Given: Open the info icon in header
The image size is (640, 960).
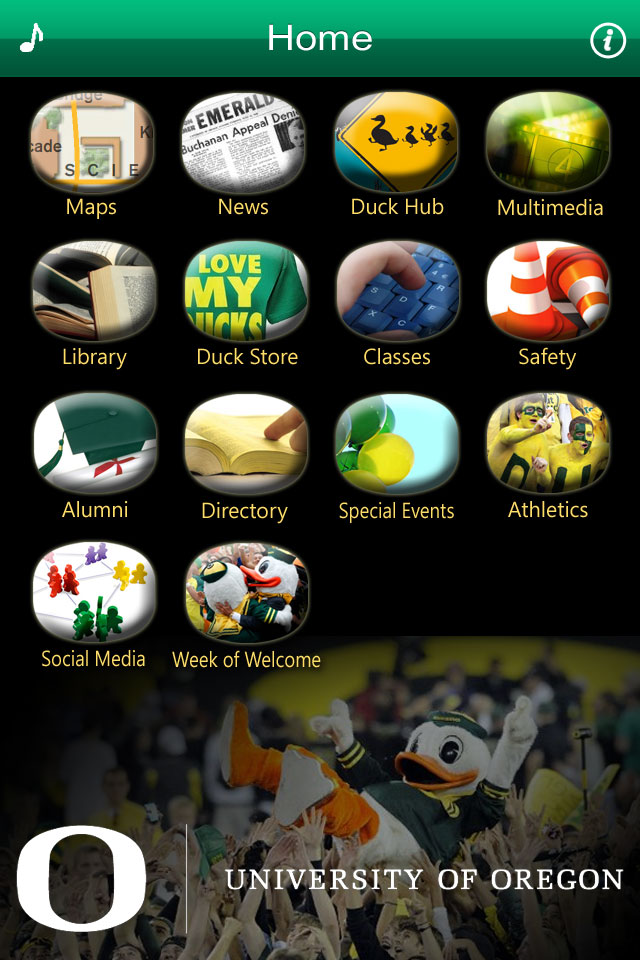Looking at the screenshot, I should pyautogui.click(x=607, y=39).
